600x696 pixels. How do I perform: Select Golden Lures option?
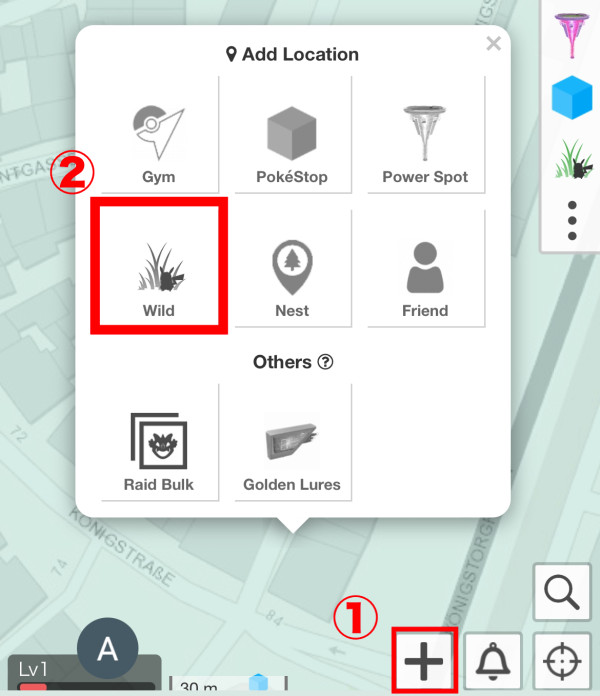point(292,442)
